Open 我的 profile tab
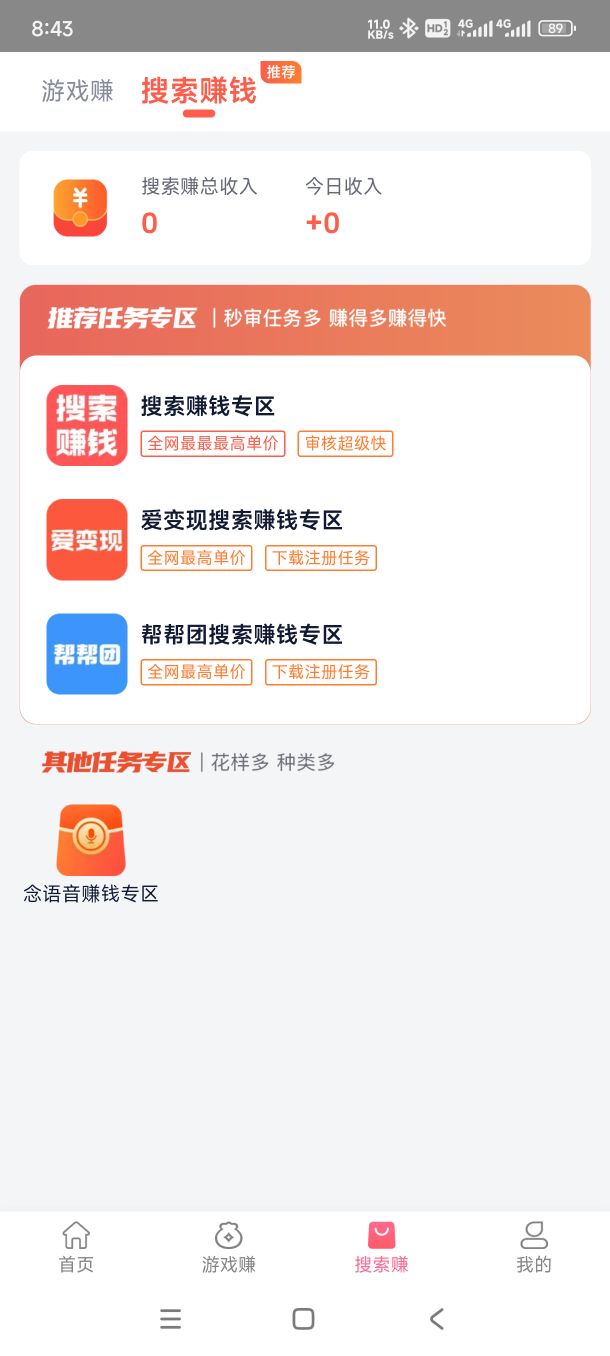This screenshot has height=1356, width=610. point(534,1247)
